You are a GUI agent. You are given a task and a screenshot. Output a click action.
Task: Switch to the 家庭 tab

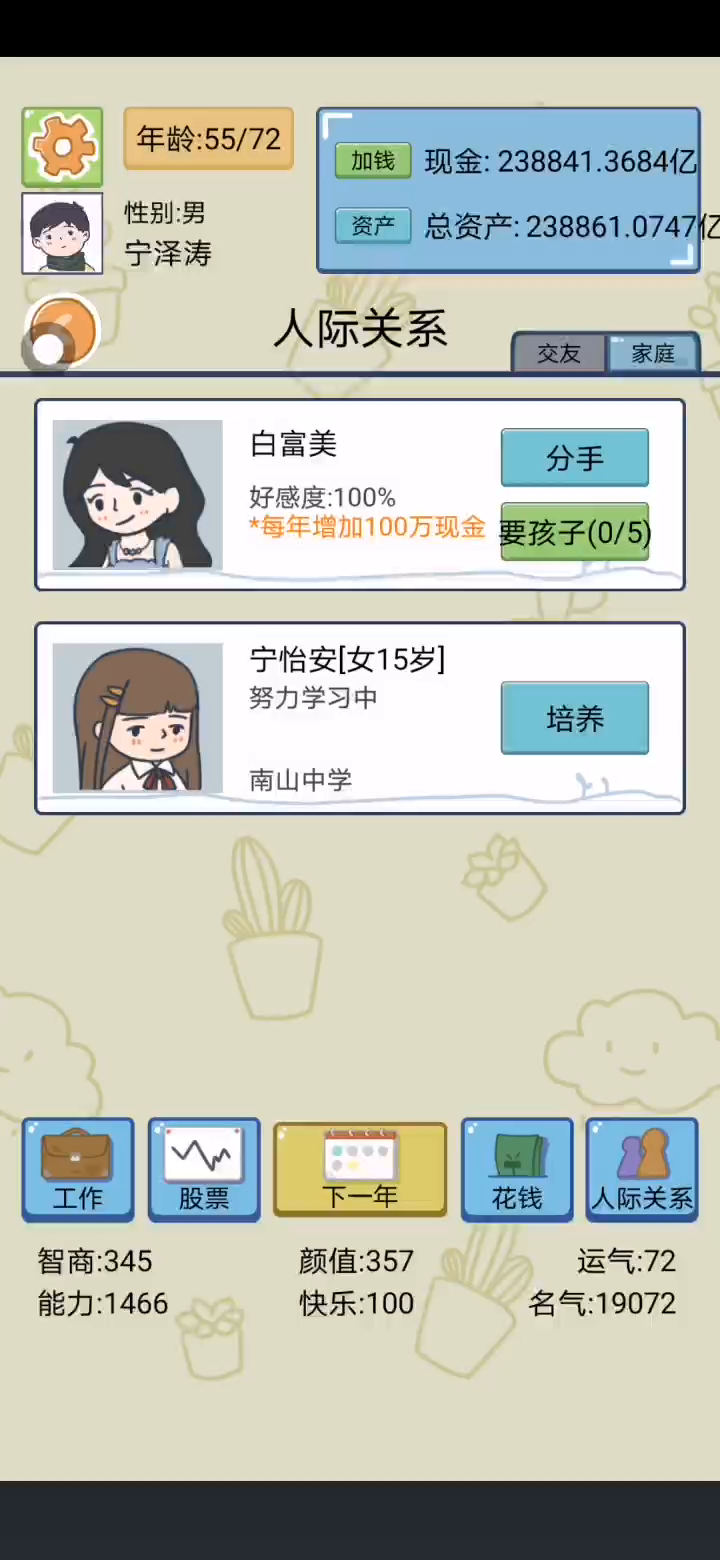pos(653,353)
